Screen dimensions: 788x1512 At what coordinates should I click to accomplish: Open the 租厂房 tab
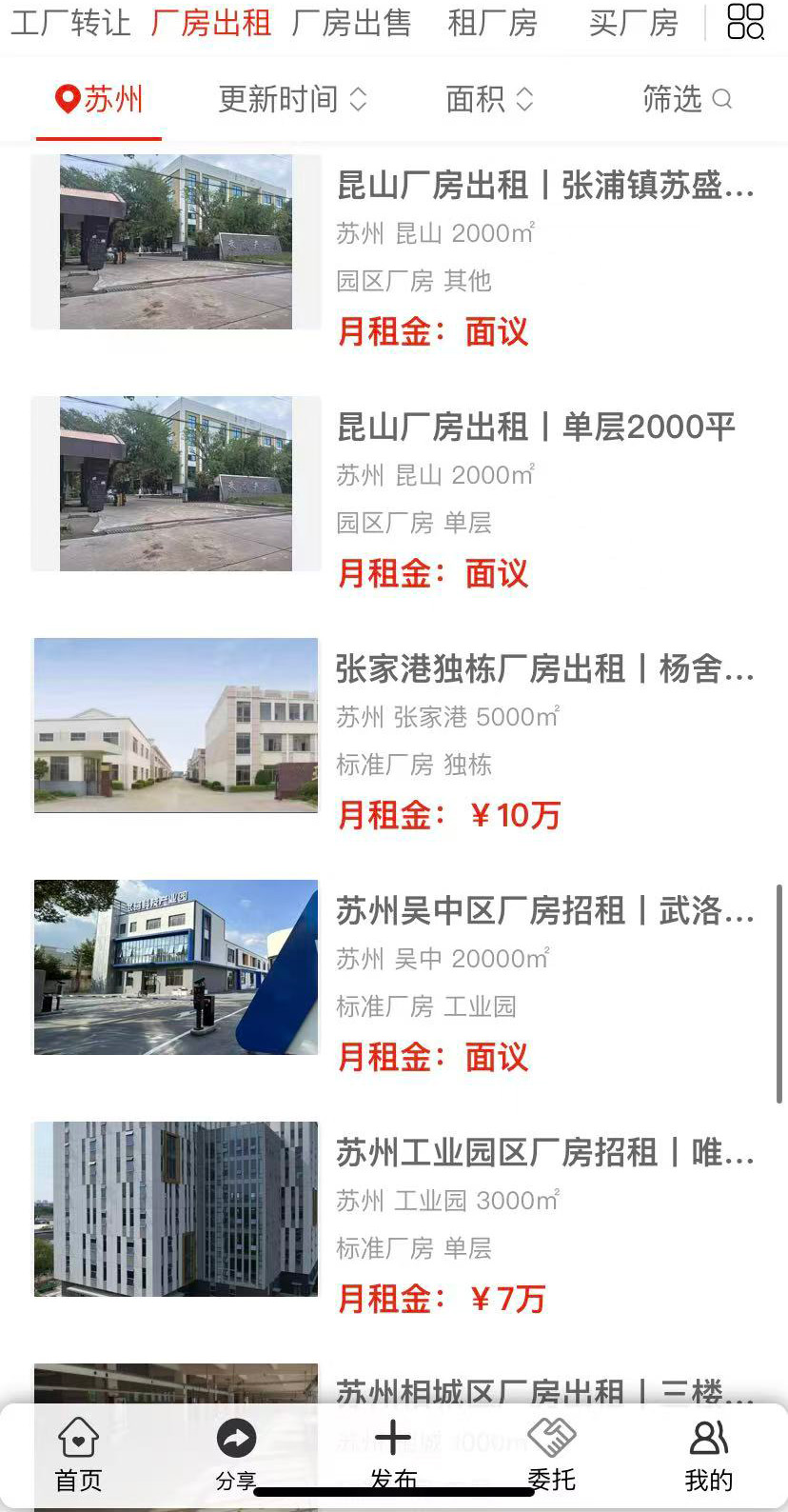[492, 23]
